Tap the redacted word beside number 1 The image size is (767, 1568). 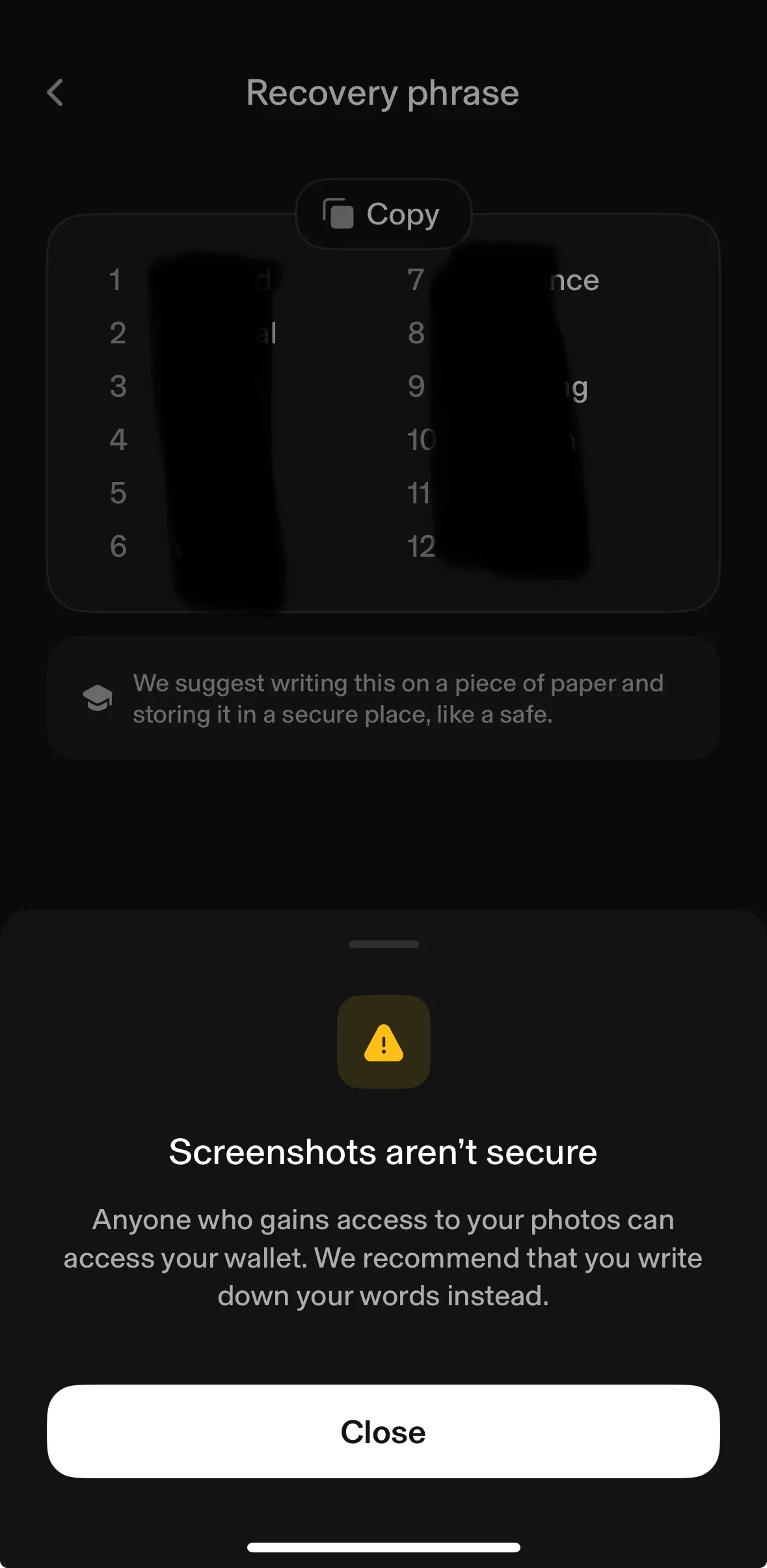point(215,280)
